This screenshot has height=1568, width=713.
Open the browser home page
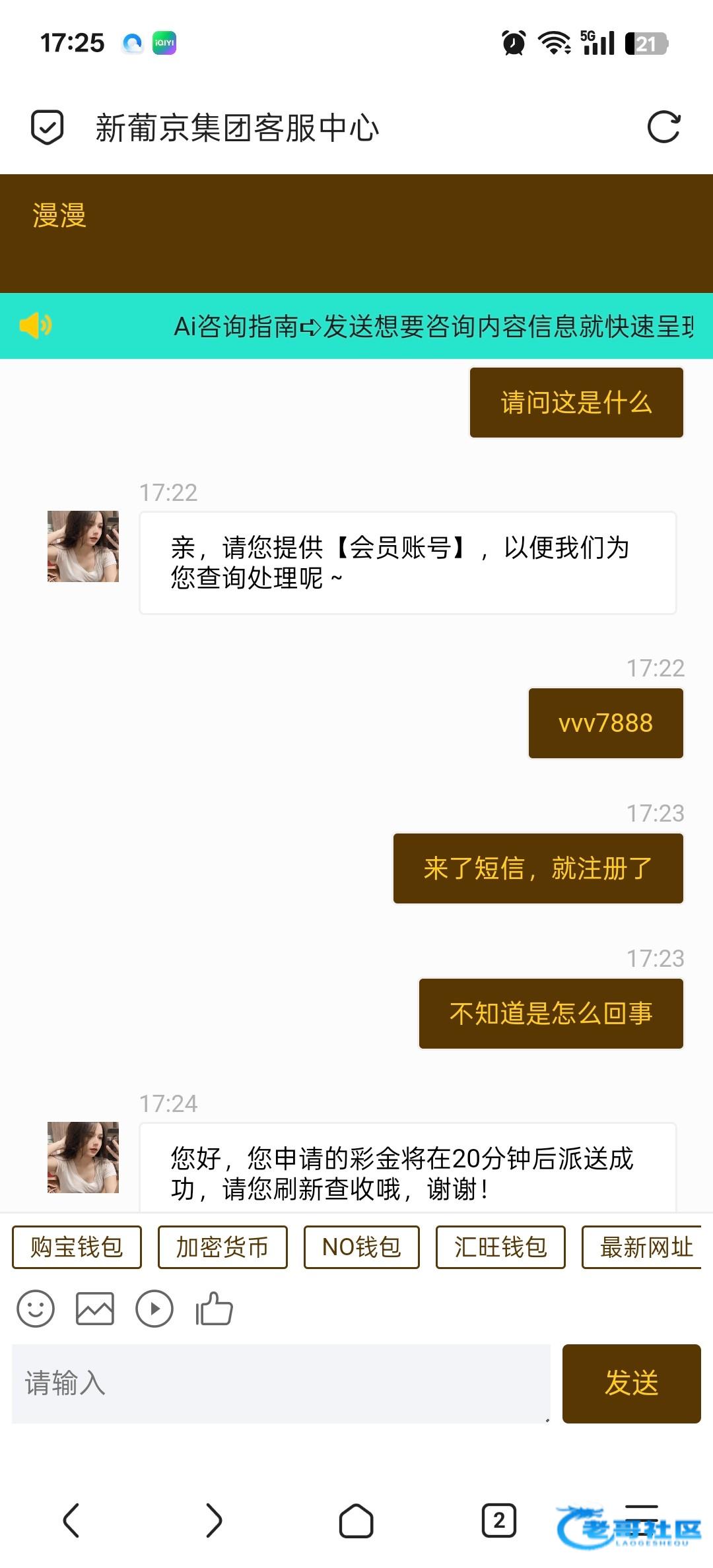coord(356,1520)
